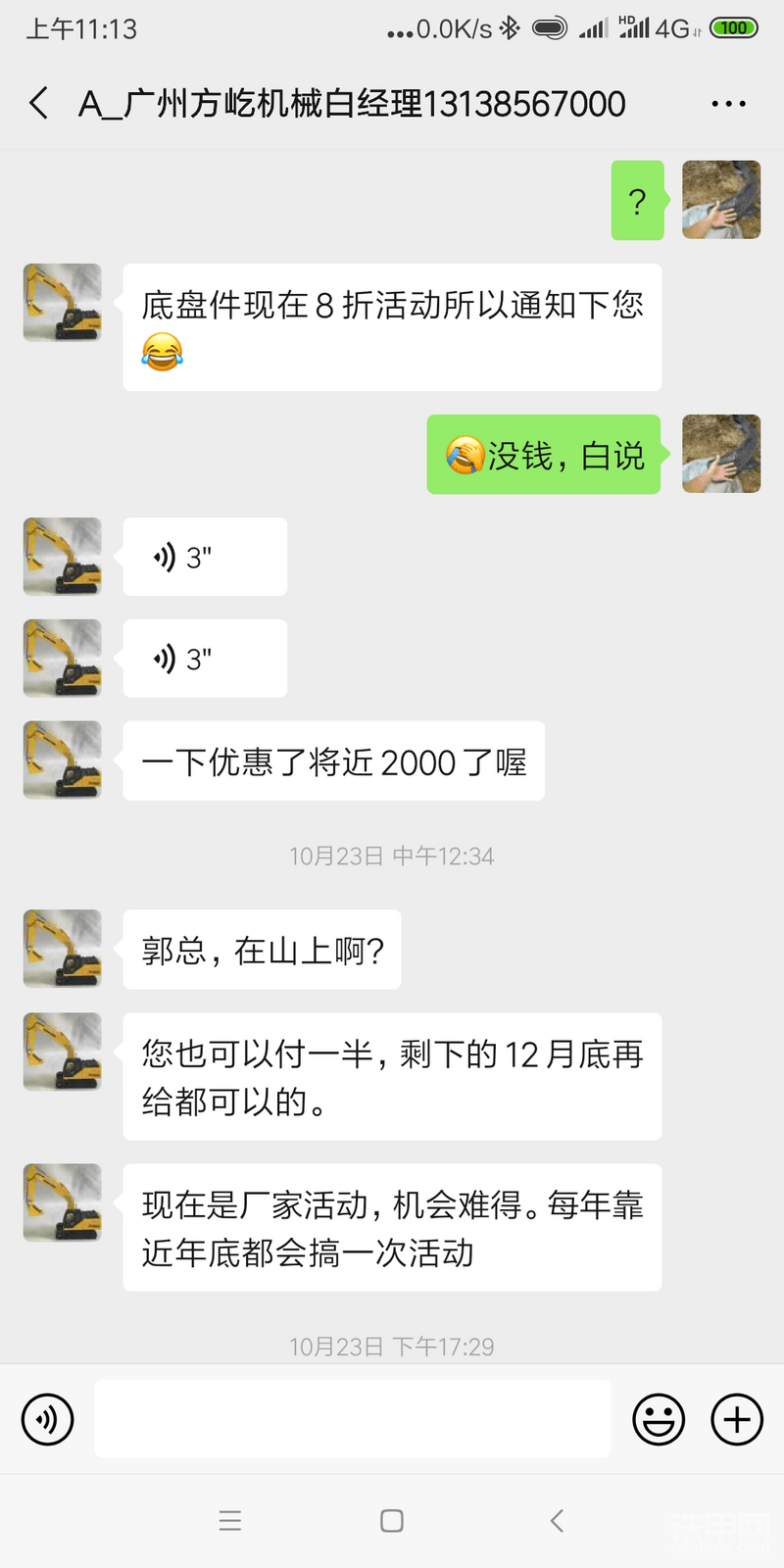Play the second 3-second voice message
Viewport: 784px width, 1568px height.
(x=204, y=659)
